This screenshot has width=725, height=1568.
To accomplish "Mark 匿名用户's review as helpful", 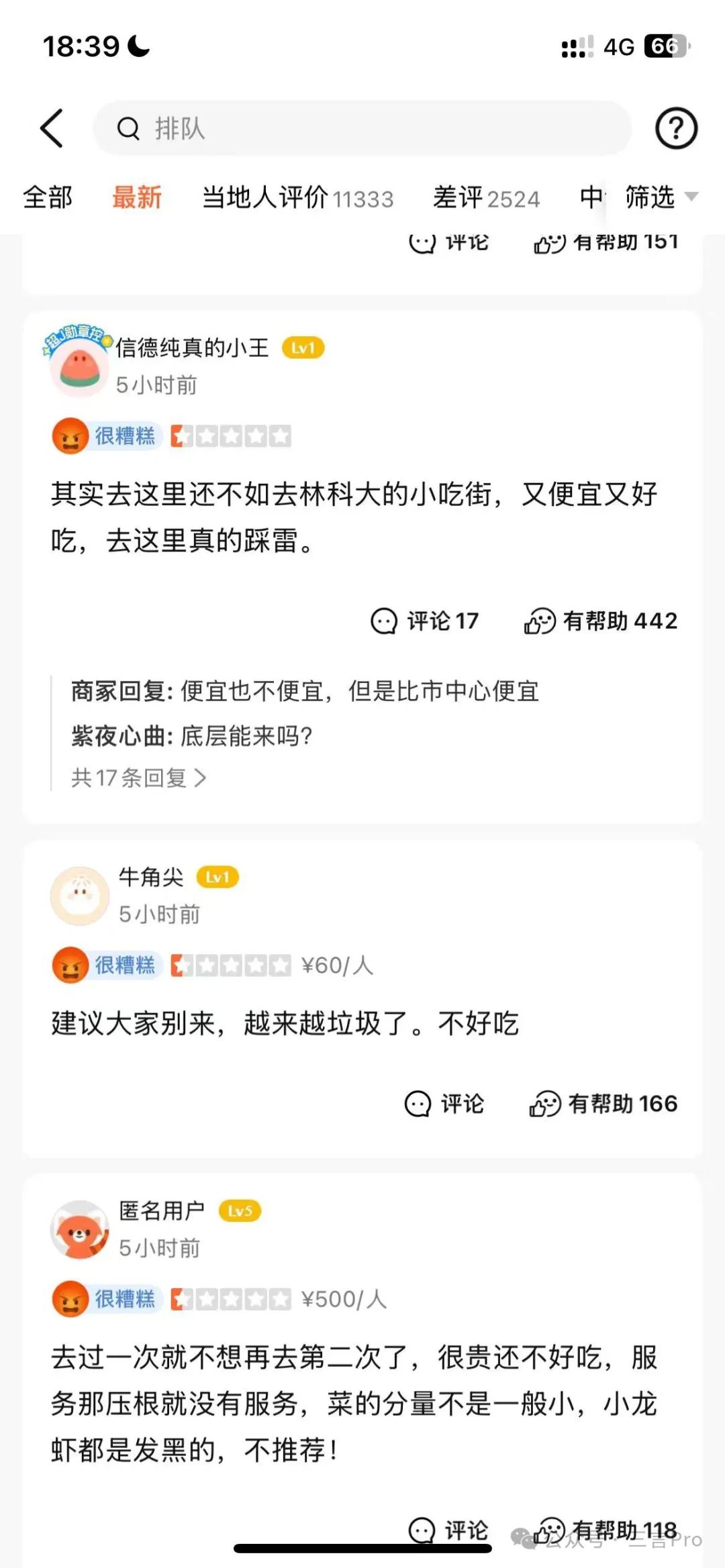I will (x=608, y=1530).
